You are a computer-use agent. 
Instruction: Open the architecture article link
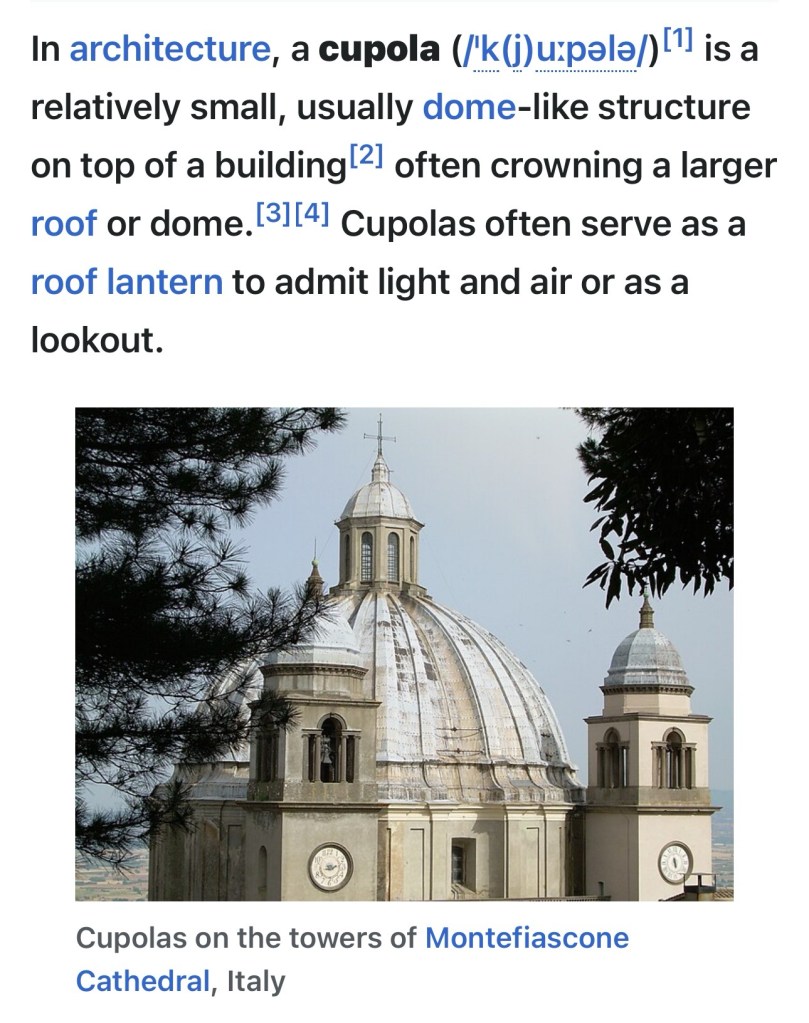coord(170,50)
